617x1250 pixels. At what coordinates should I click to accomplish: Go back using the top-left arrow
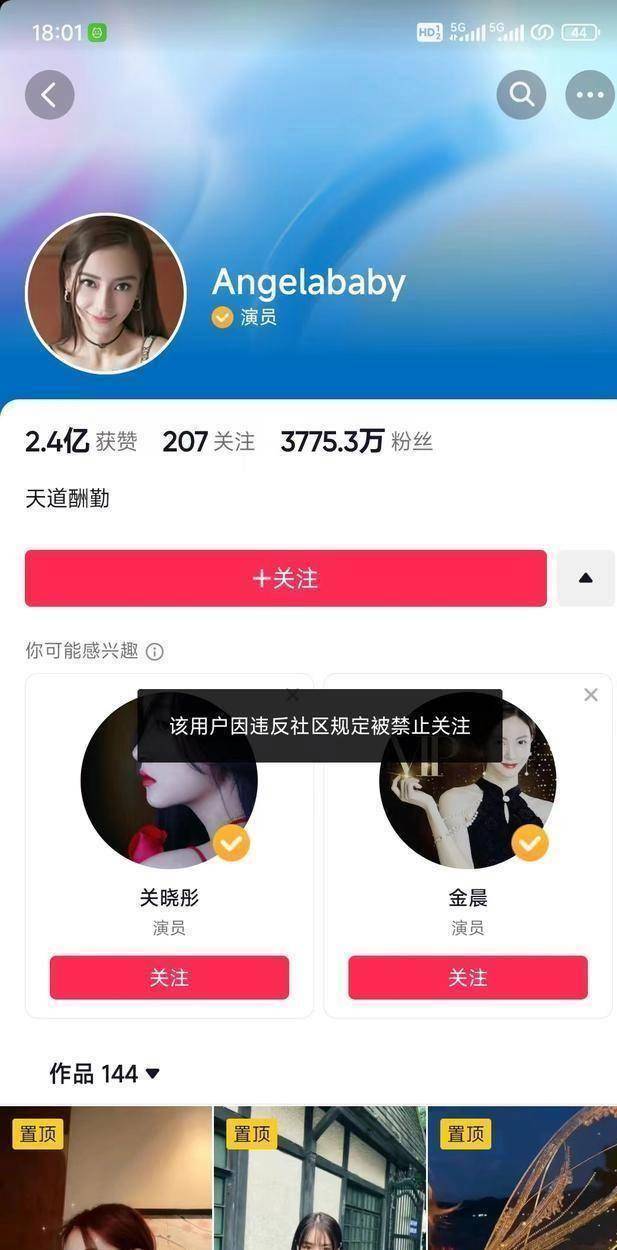point(49,95)
